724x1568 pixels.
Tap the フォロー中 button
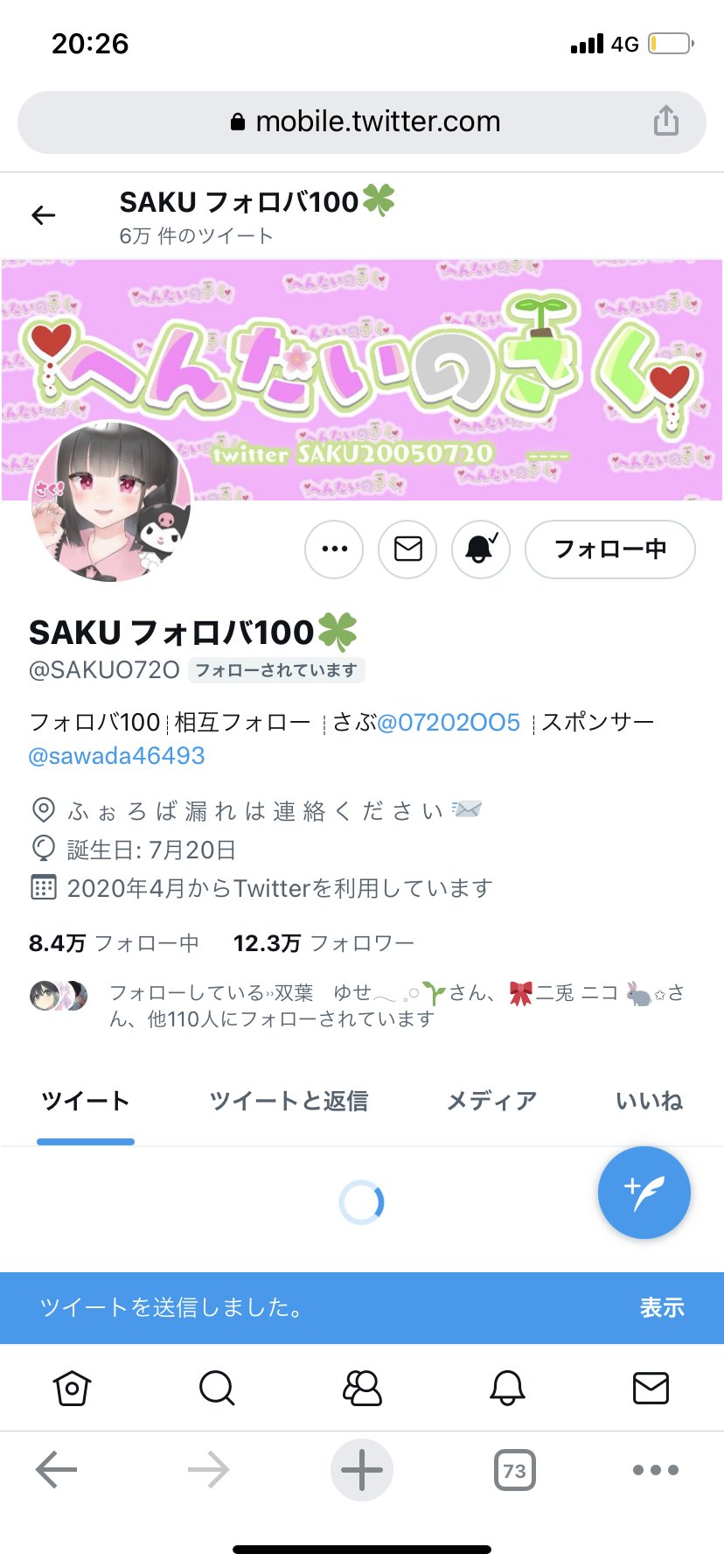(x=609, y=549)
